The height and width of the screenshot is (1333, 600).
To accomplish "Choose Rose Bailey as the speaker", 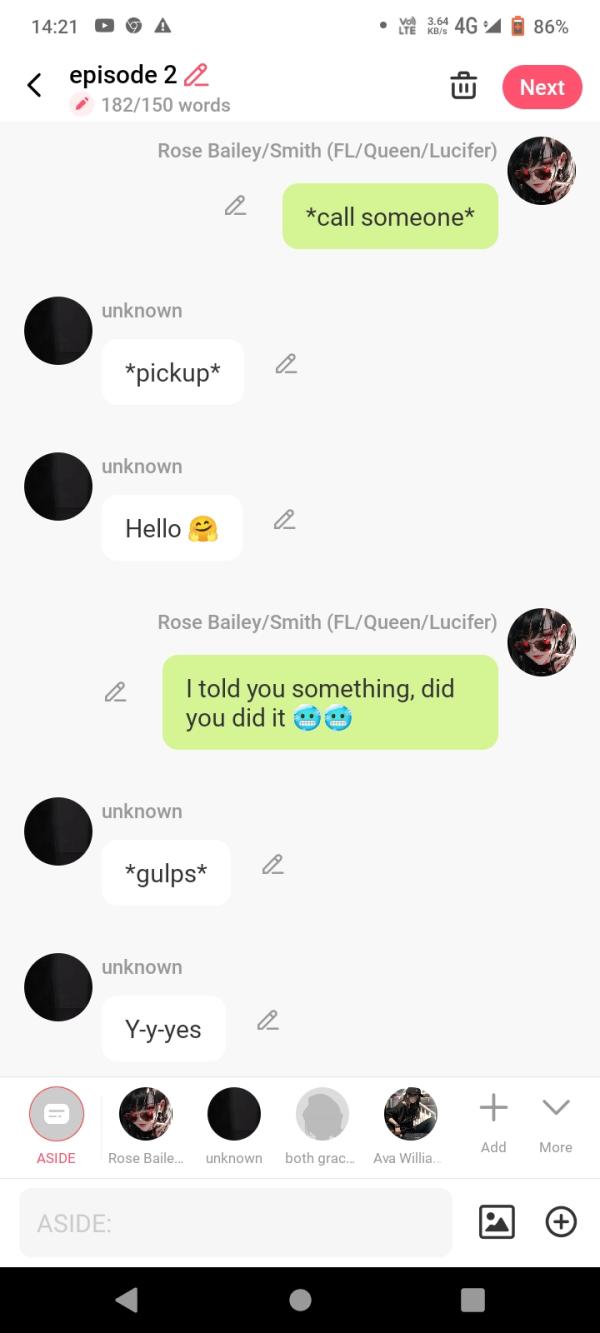I will click(145, 1114).
